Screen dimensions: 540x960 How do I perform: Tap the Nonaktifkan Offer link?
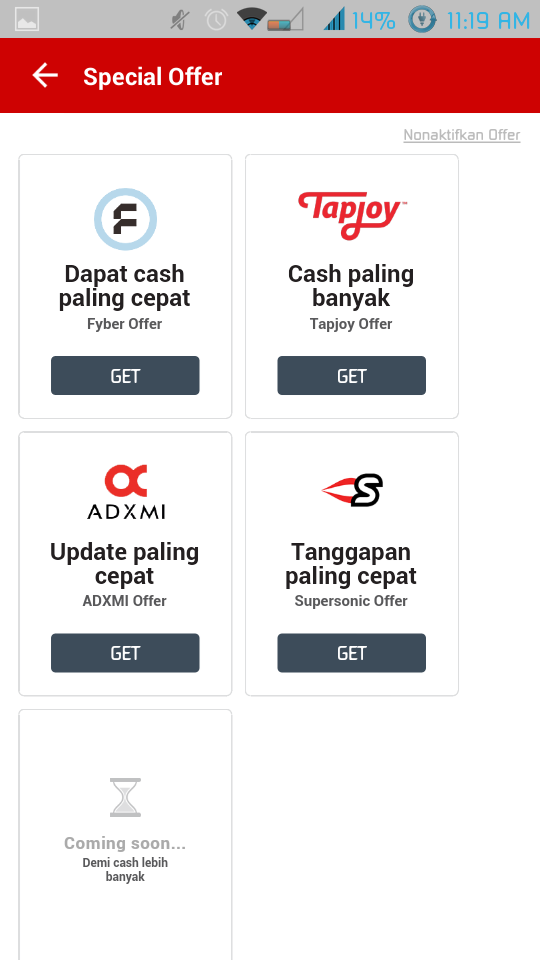[x=462, y=135]
